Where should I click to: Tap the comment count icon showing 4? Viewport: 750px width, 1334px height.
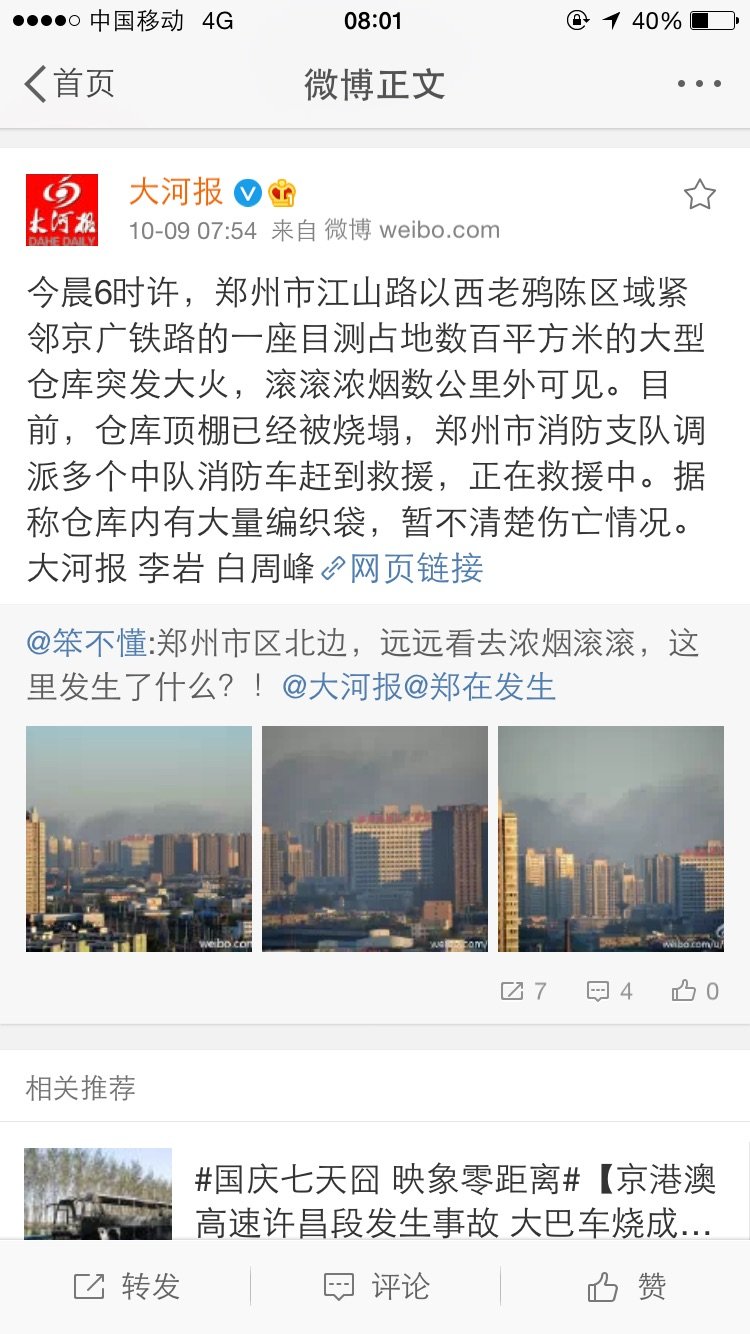[x=609, y=991]
